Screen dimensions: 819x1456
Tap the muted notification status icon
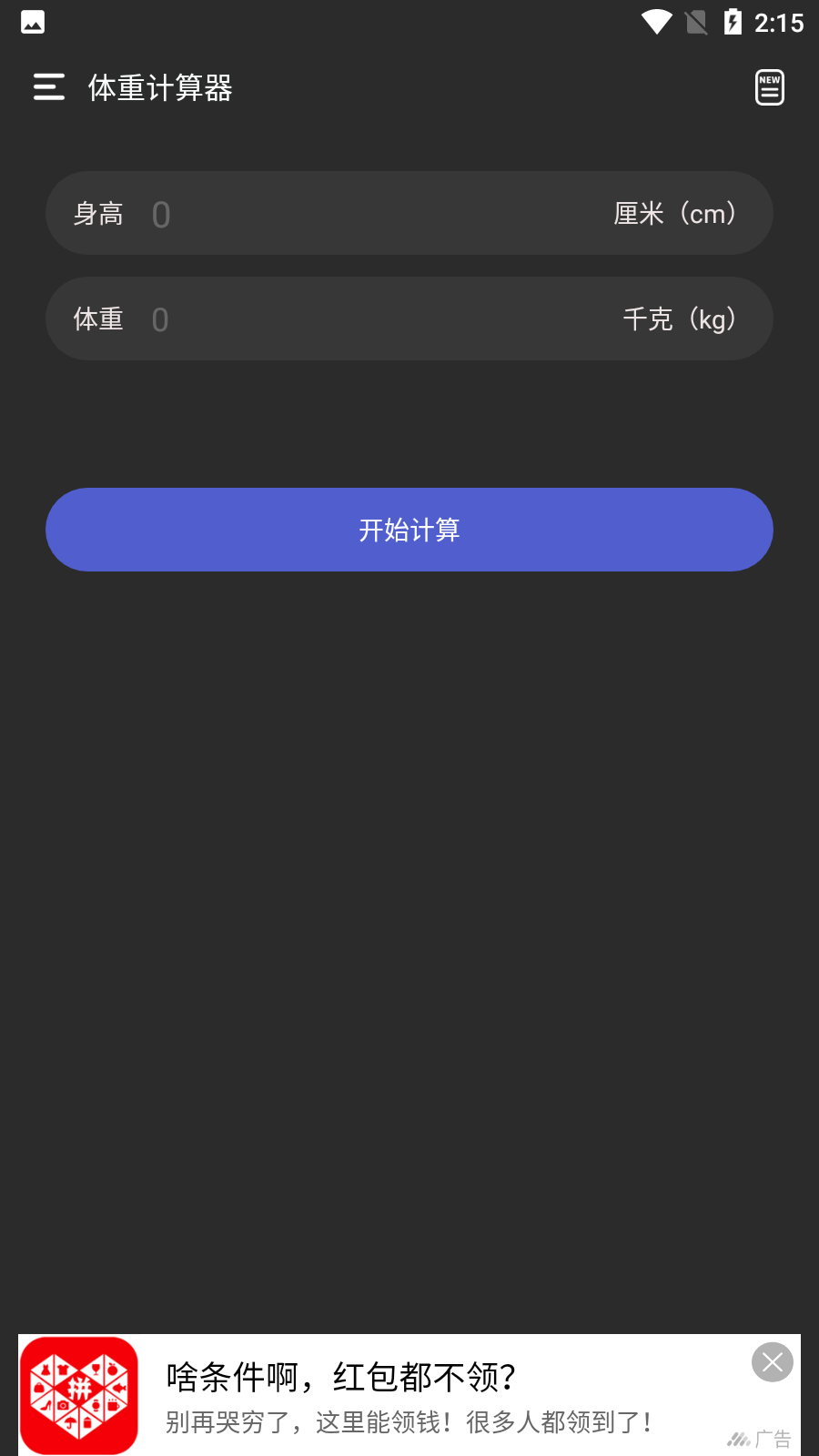[x=695, y=23]
